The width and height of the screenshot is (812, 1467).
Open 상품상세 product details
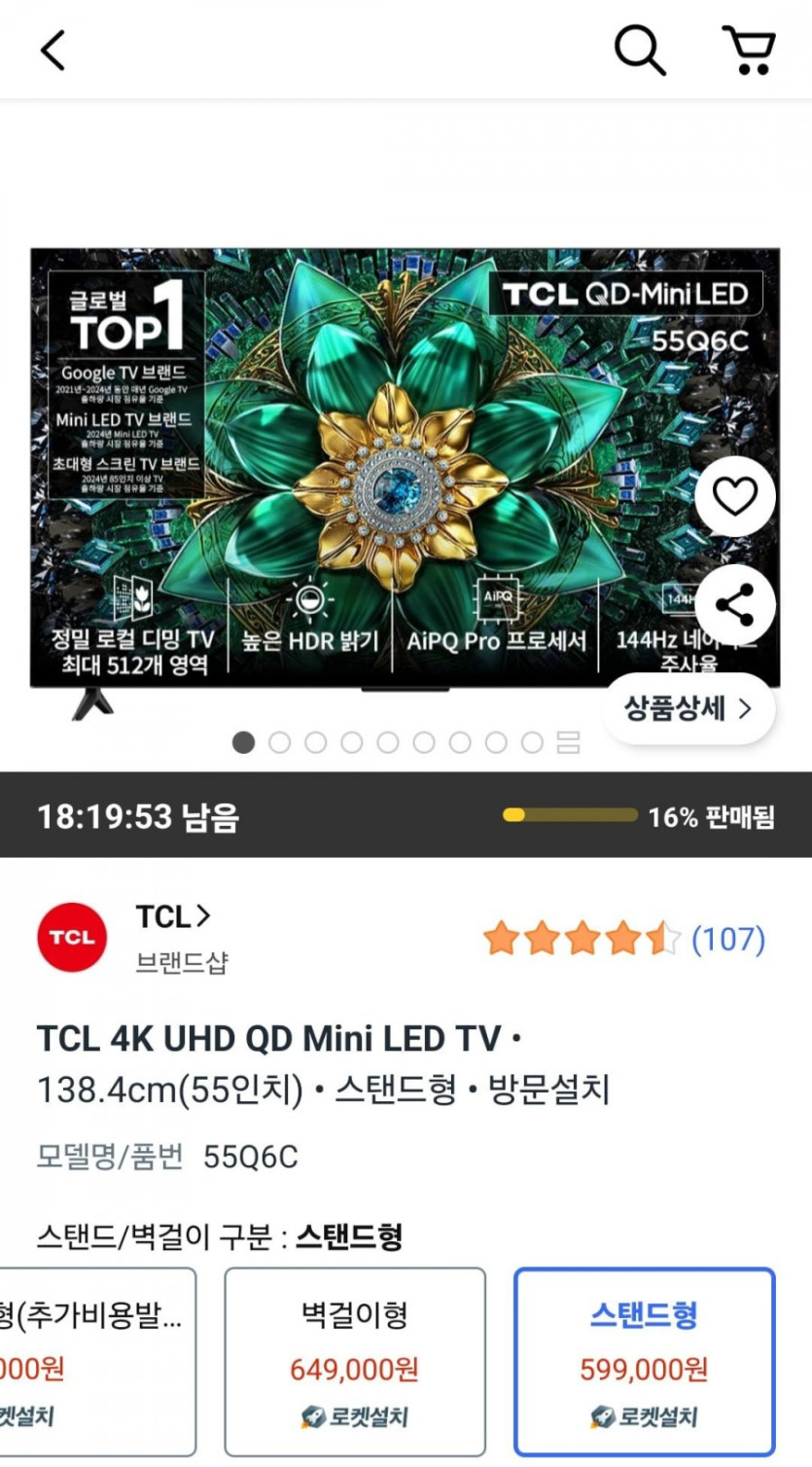688,708
